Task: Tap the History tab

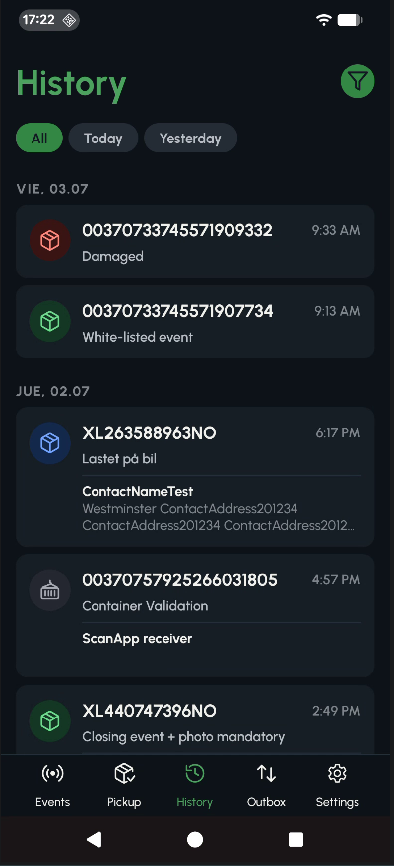Action: tap(195, 785)
